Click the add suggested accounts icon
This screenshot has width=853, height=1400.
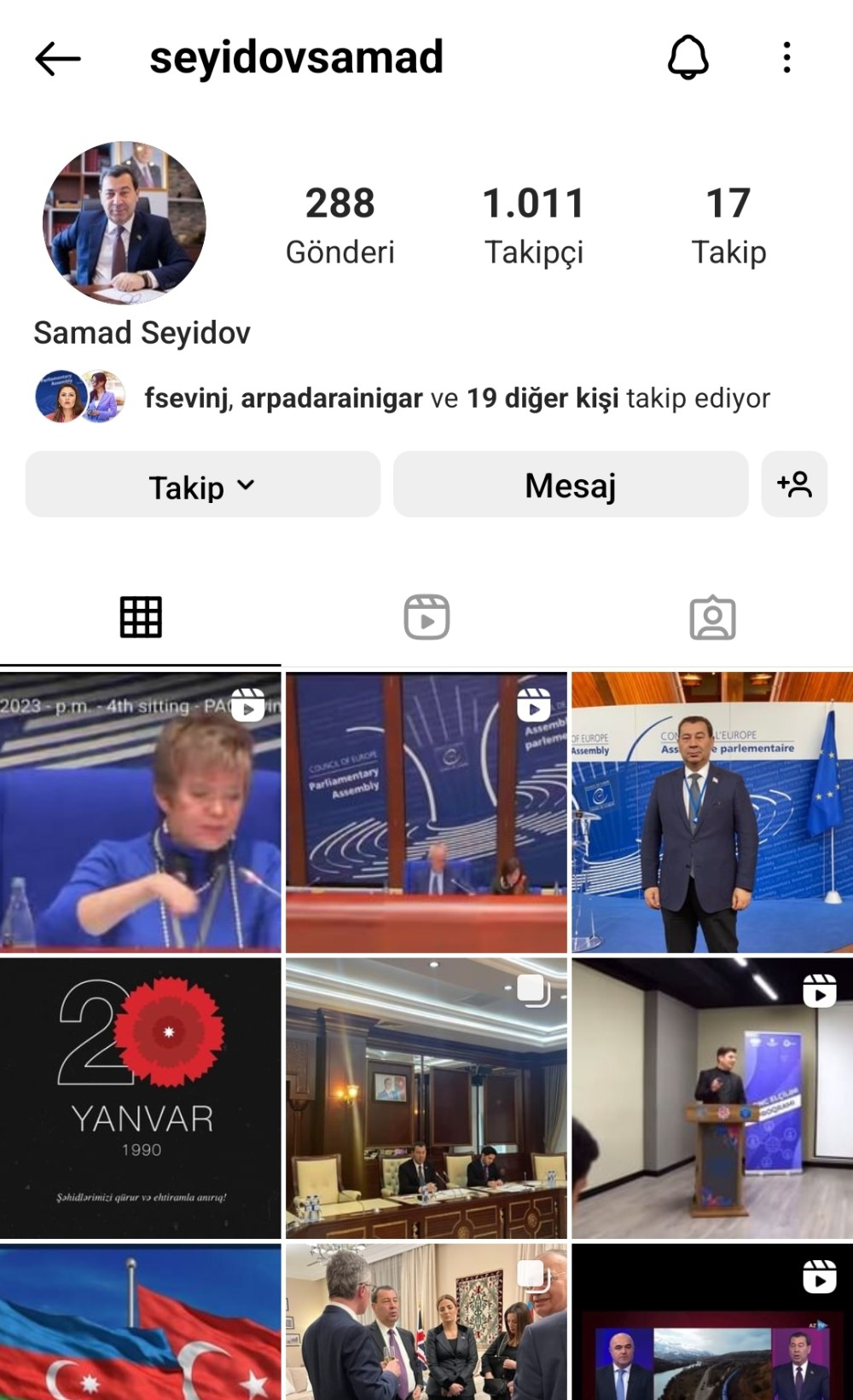point(795,484)
